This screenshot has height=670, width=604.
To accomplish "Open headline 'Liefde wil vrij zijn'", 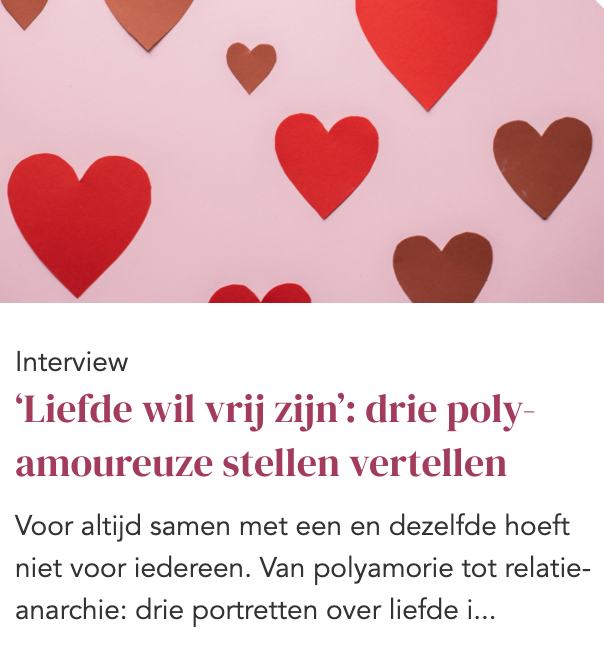I will pos(274,437).
